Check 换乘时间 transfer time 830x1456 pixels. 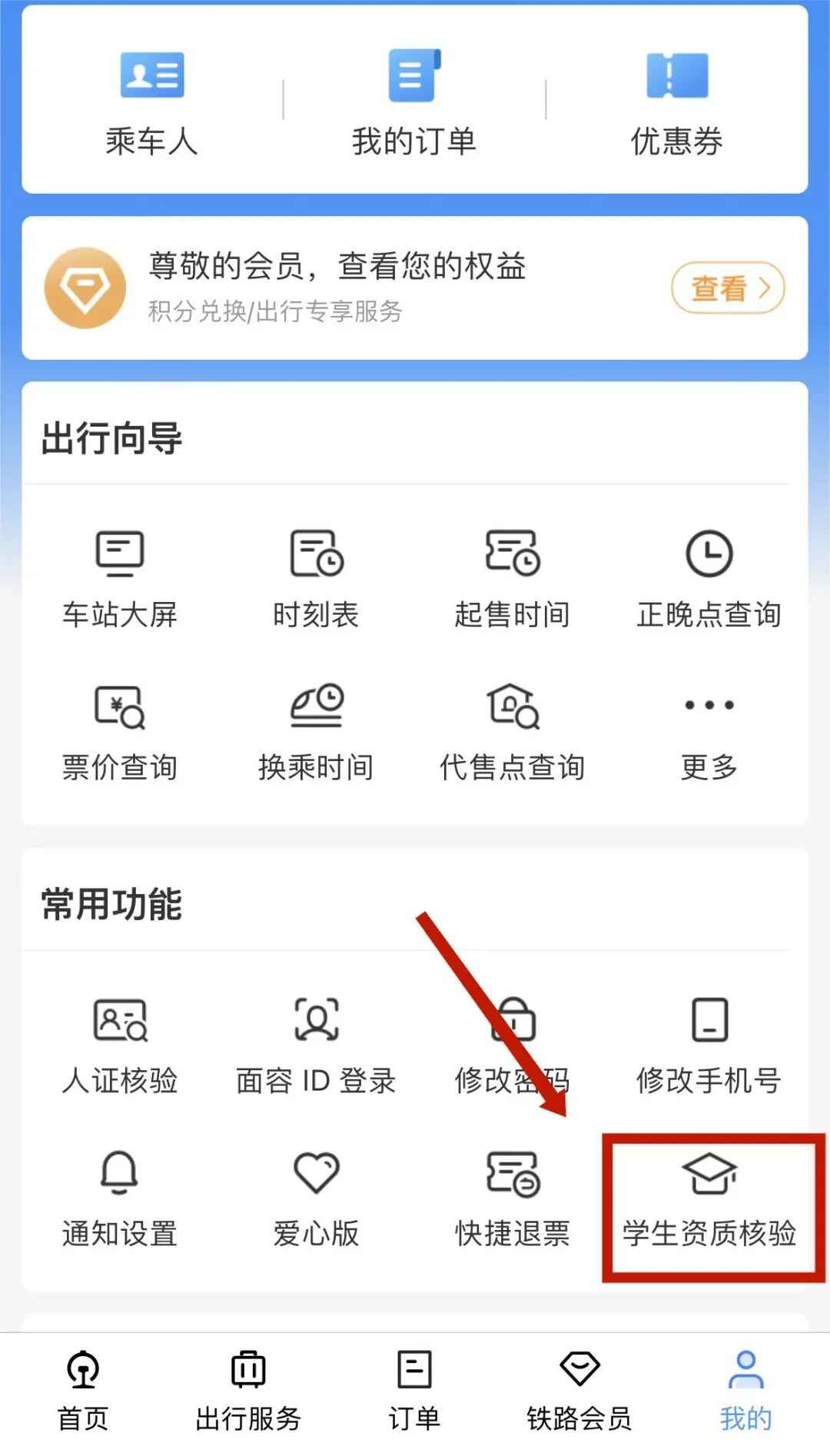pos(316,732)
